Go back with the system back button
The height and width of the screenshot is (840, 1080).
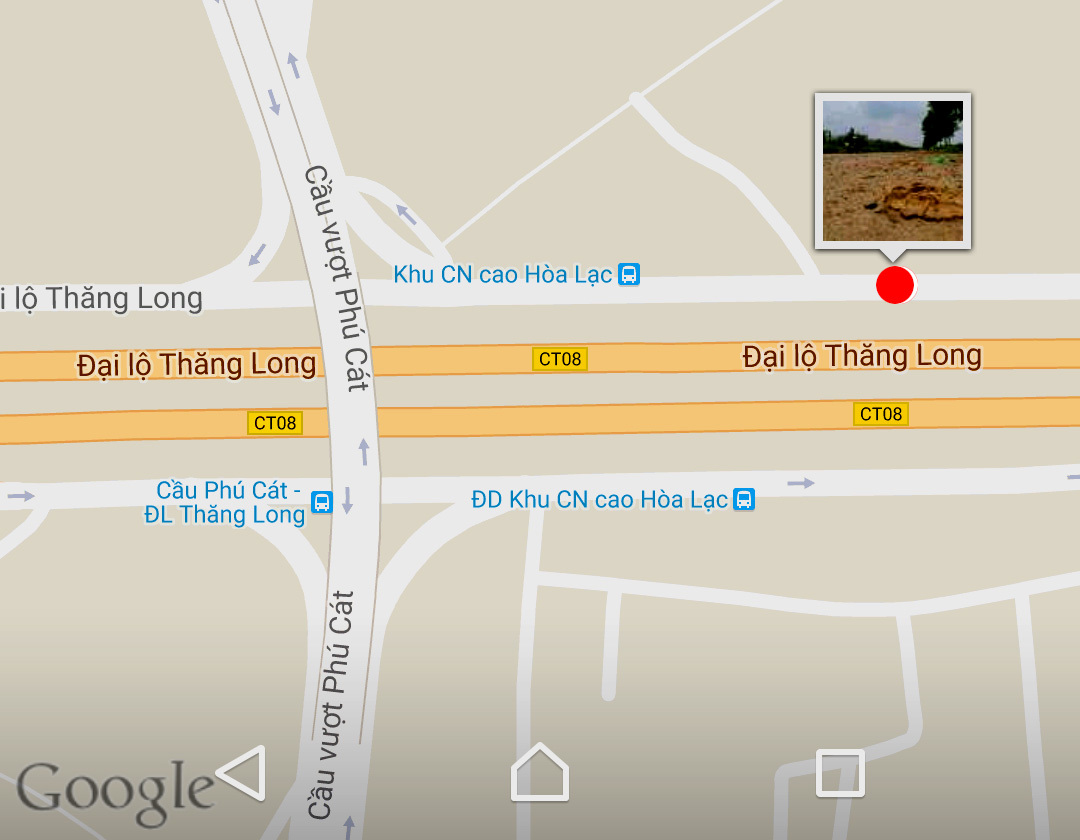pyautogui.click(x=241, y=773)
